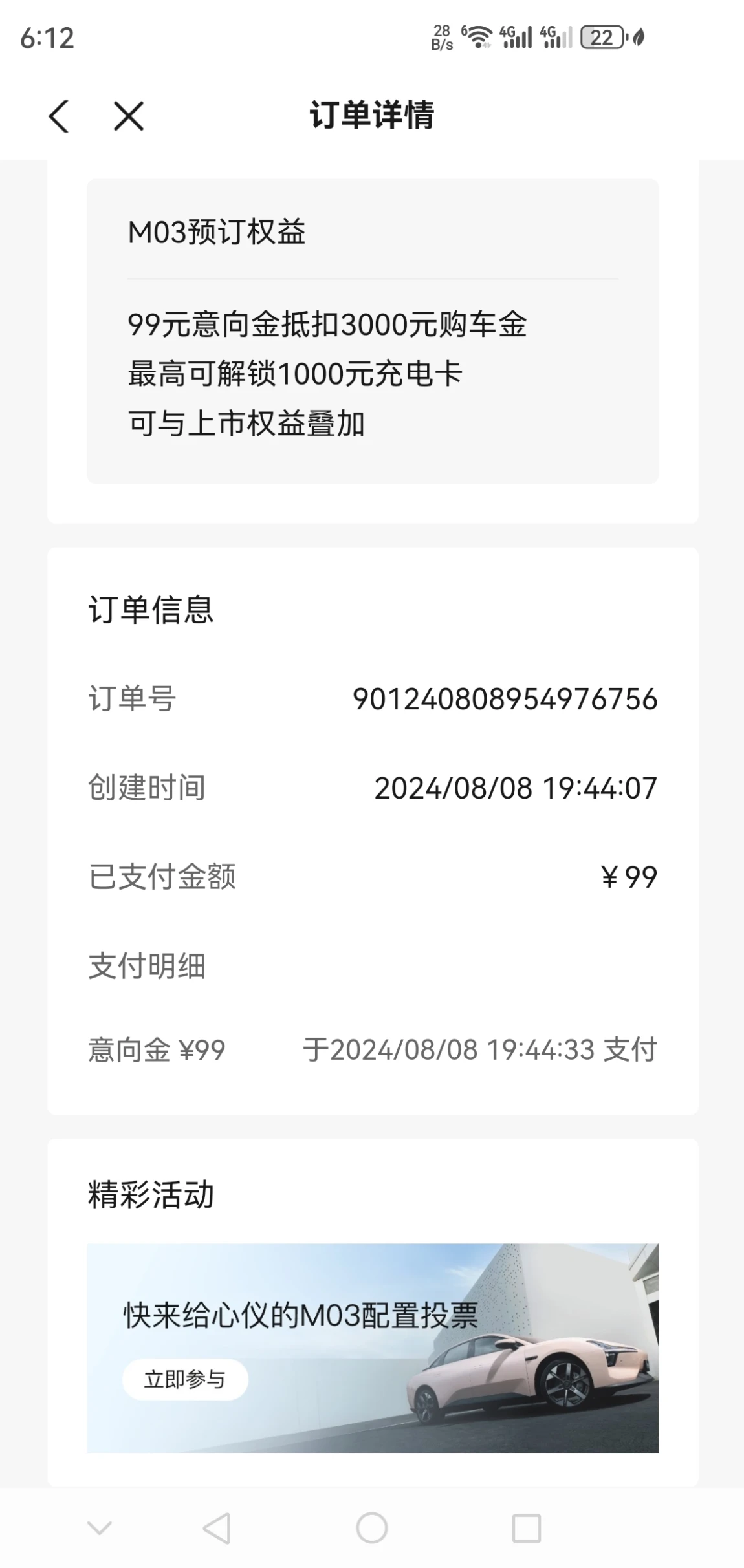
Task: Tap the 立即参与 button
Action: point(185,1380)
